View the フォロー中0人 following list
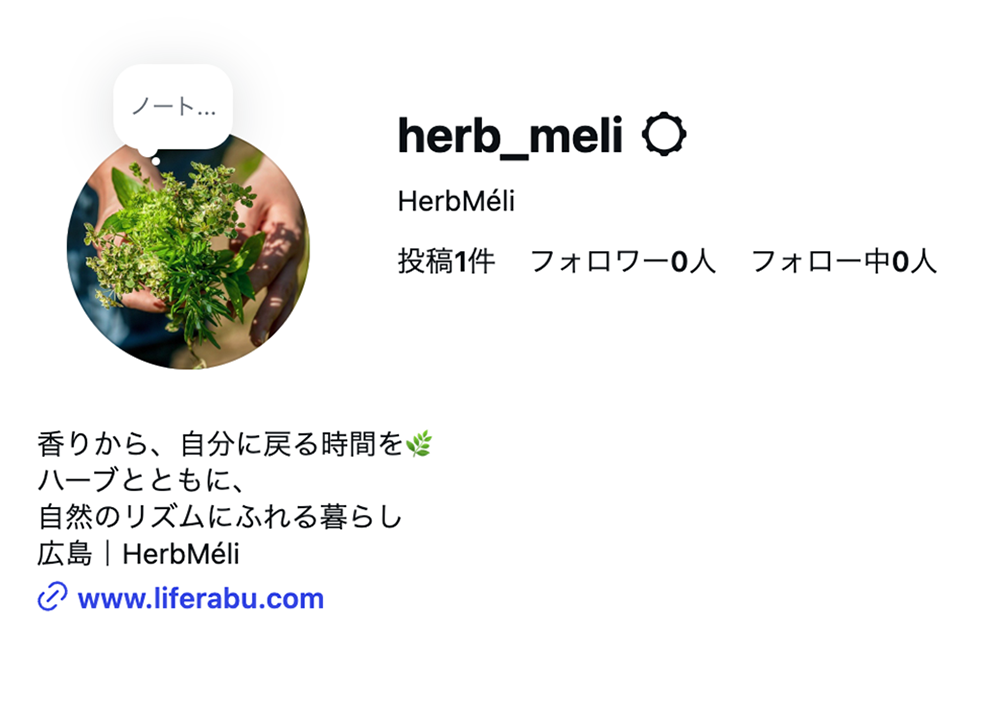 (843, 262)
